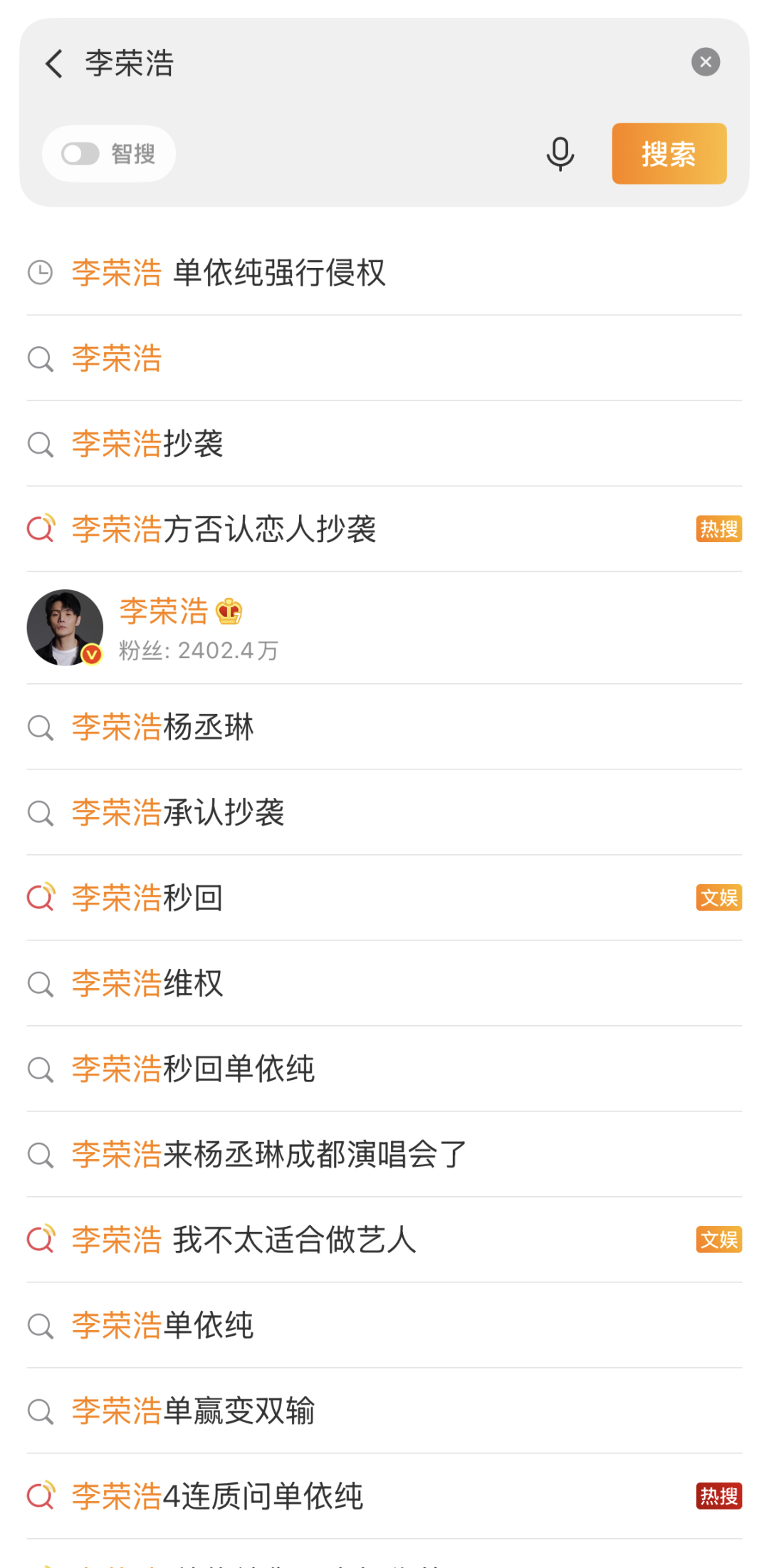Start voice search with the microphone
Image resolution: width=769 pixels, height=1568 pixels.
pyautogui.click(x=560, y=154)
